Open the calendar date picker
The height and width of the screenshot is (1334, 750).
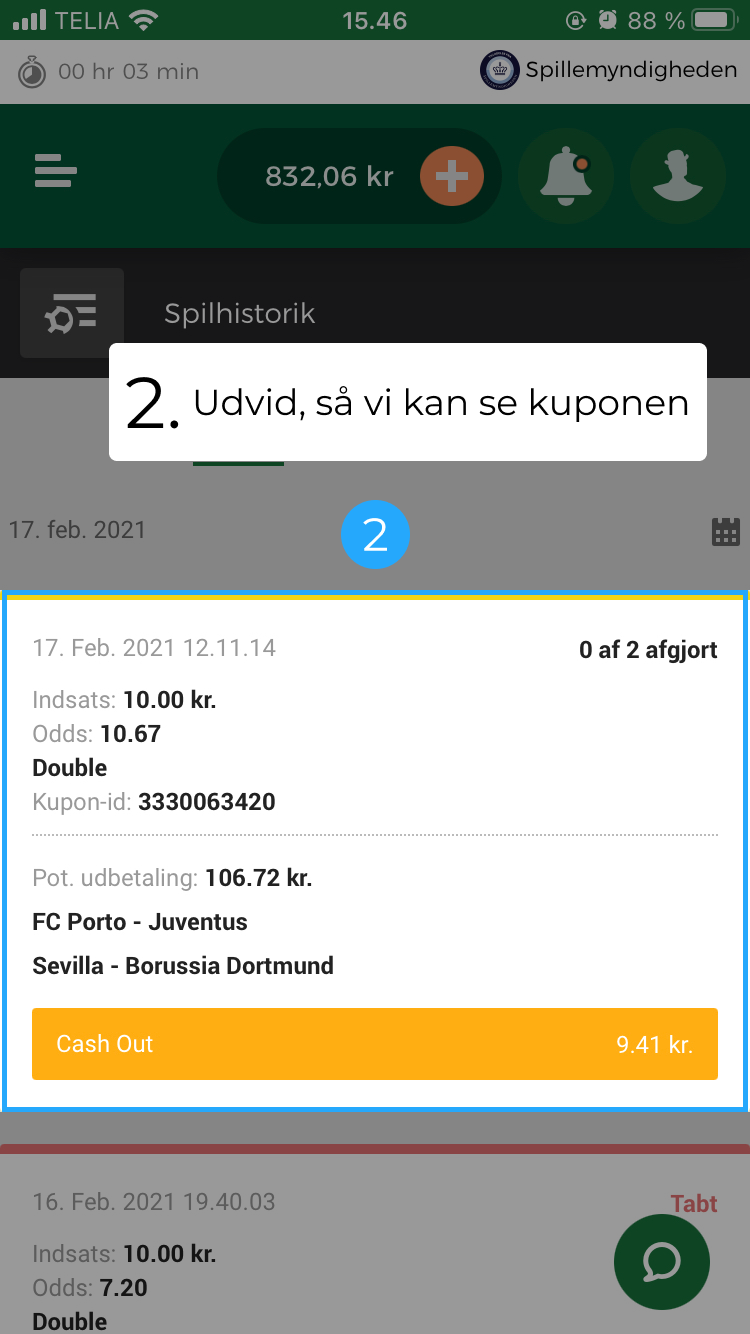coord(725,531)
